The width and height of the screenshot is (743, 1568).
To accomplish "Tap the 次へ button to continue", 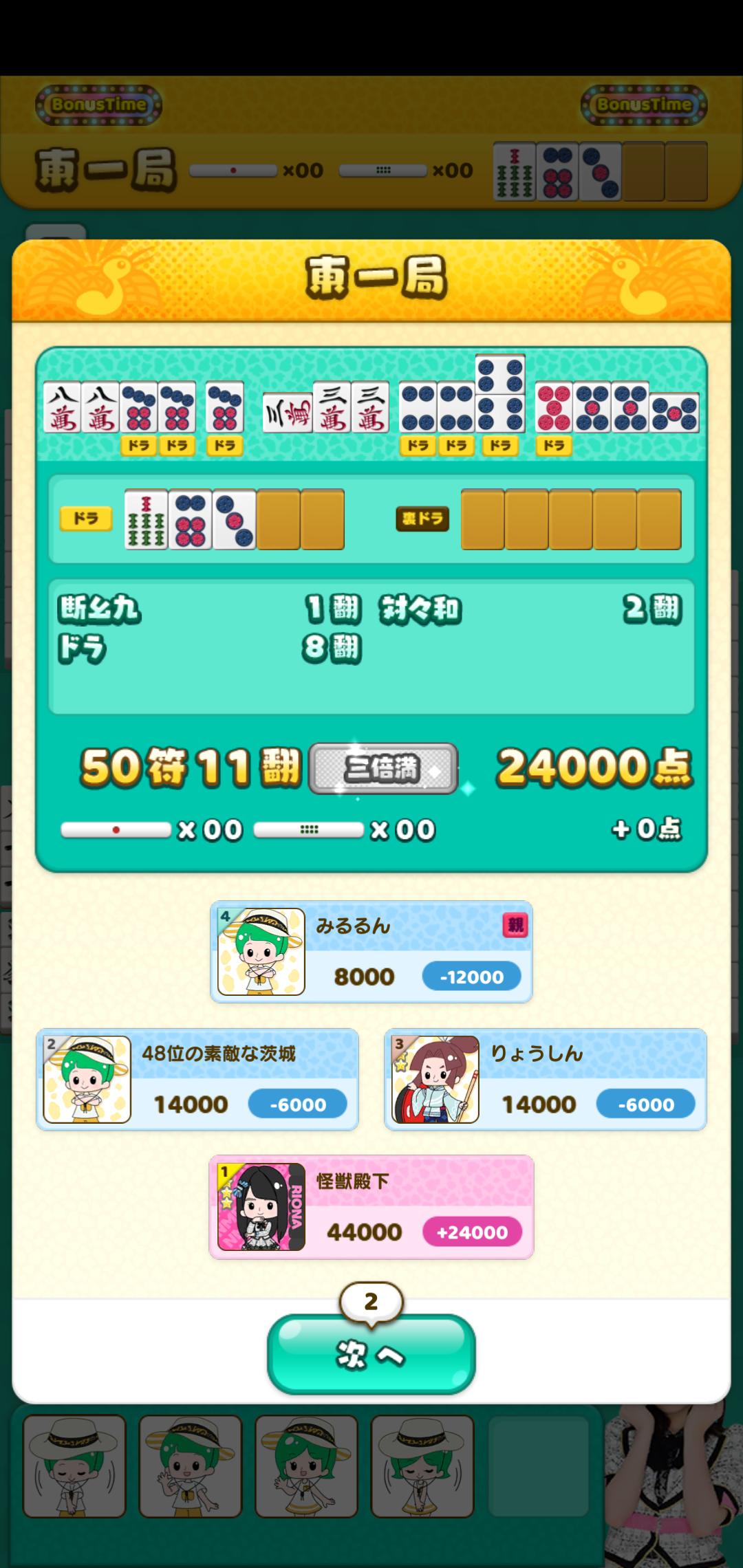I will pyautogui.click(x=371, y=1354).
